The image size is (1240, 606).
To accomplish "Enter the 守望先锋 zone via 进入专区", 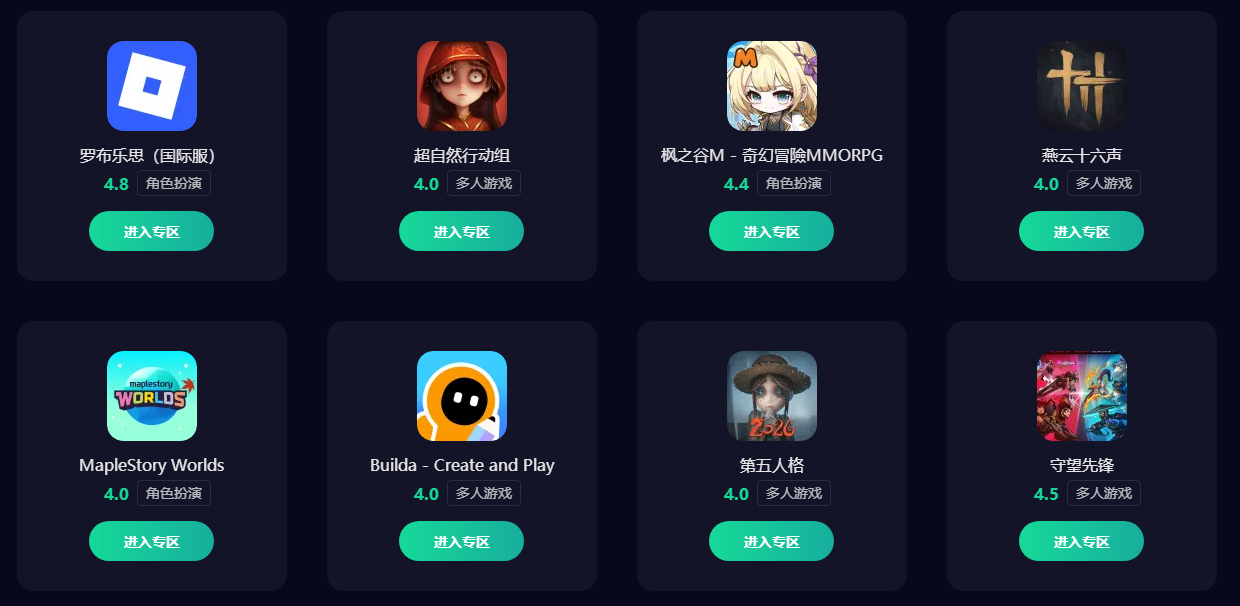I will 1081,541.
